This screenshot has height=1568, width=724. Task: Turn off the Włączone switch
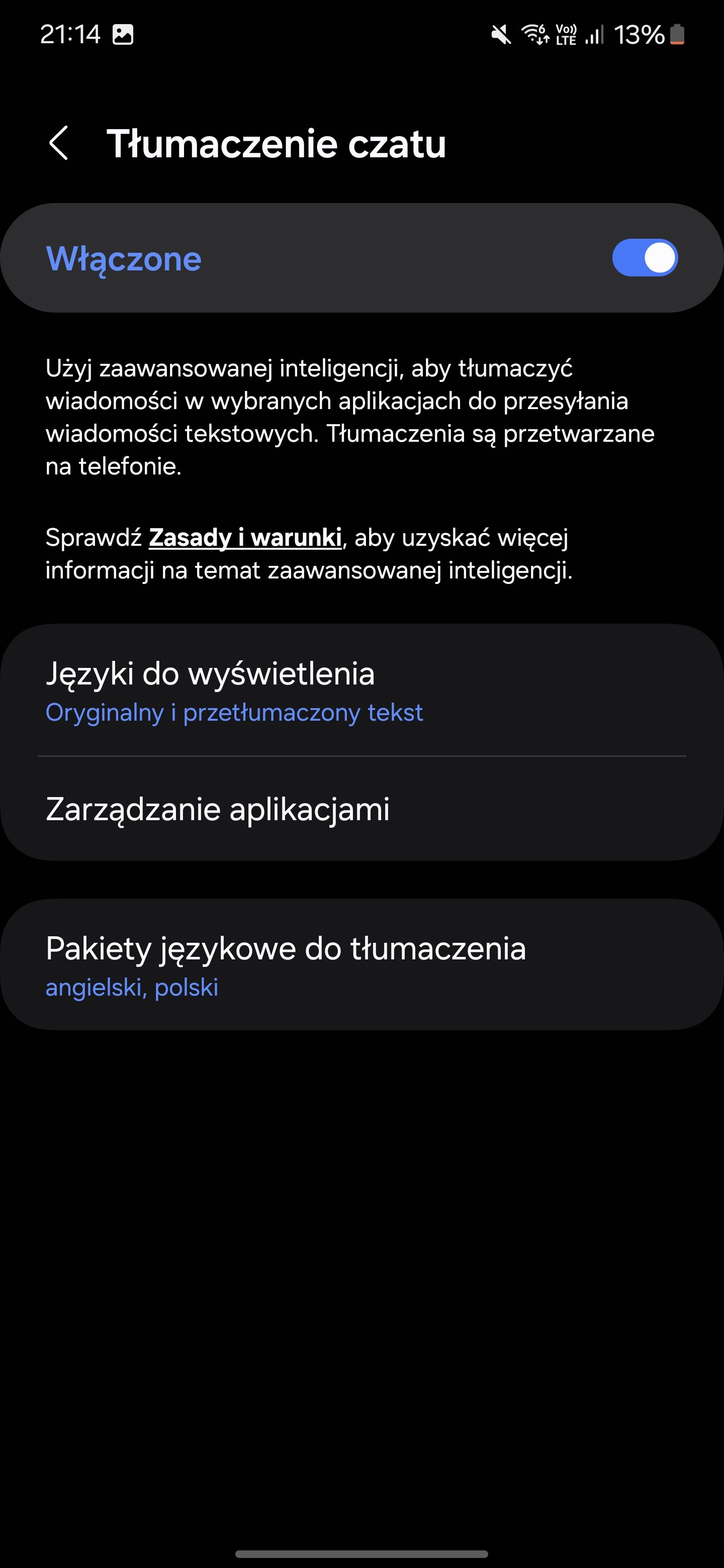(644, 257)
